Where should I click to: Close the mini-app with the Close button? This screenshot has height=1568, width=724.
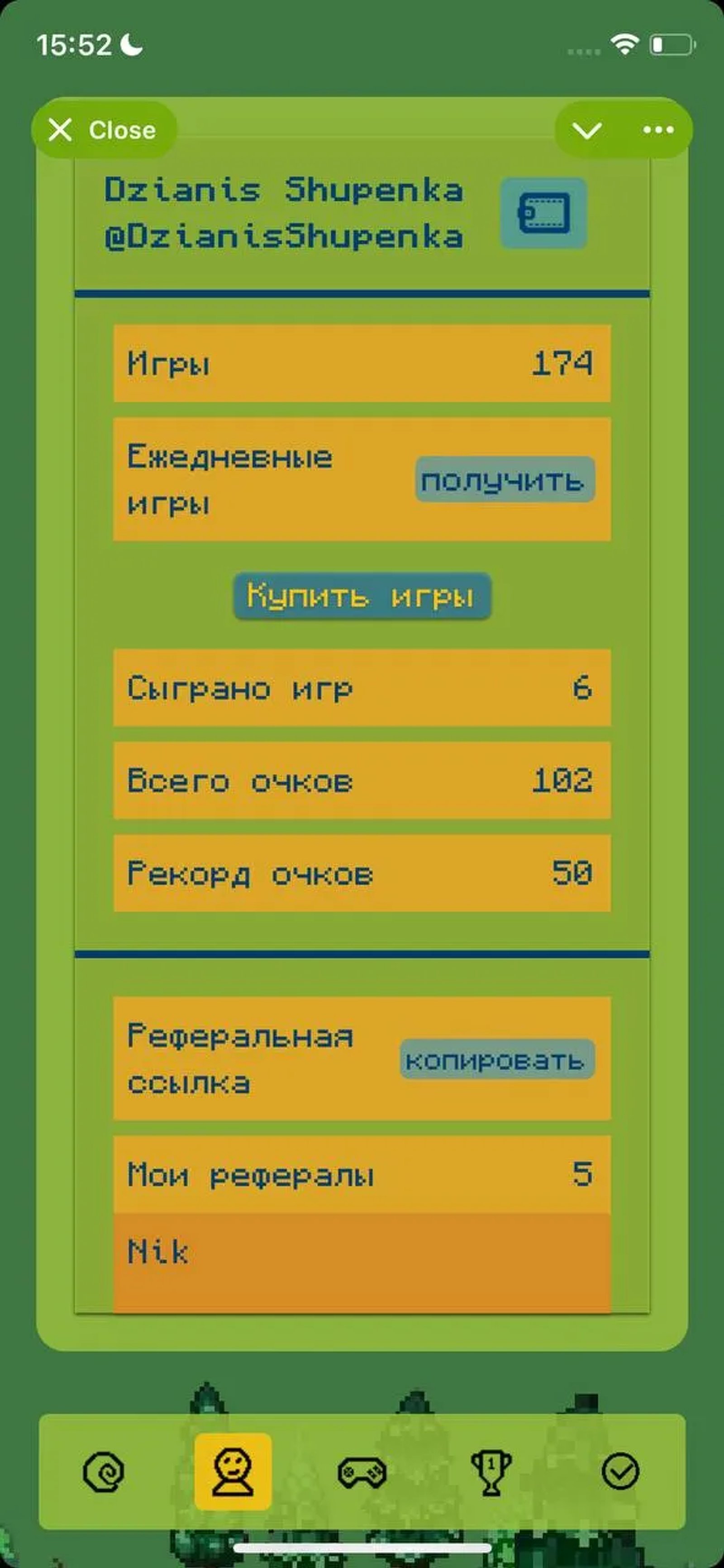(104, 129)
